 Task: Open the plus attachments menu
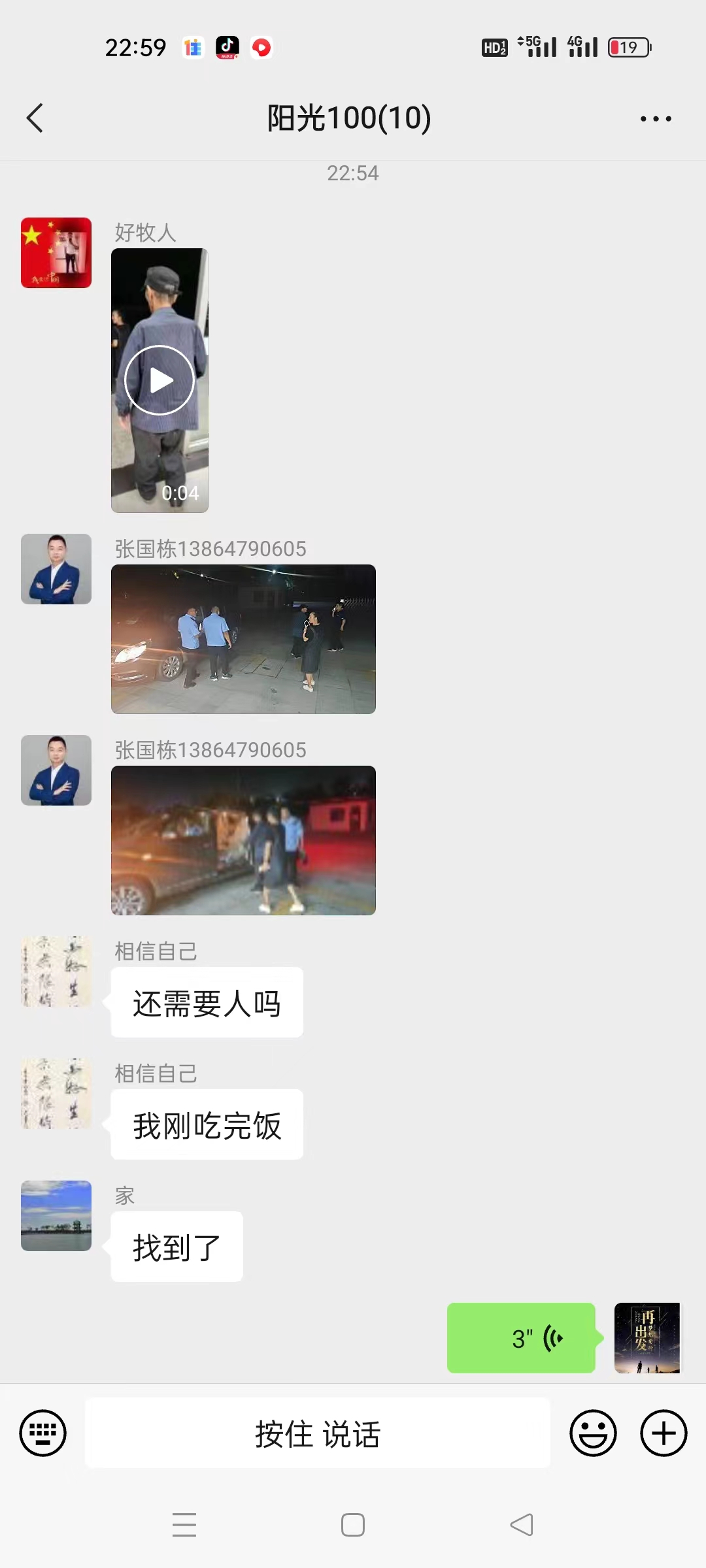664,1433
